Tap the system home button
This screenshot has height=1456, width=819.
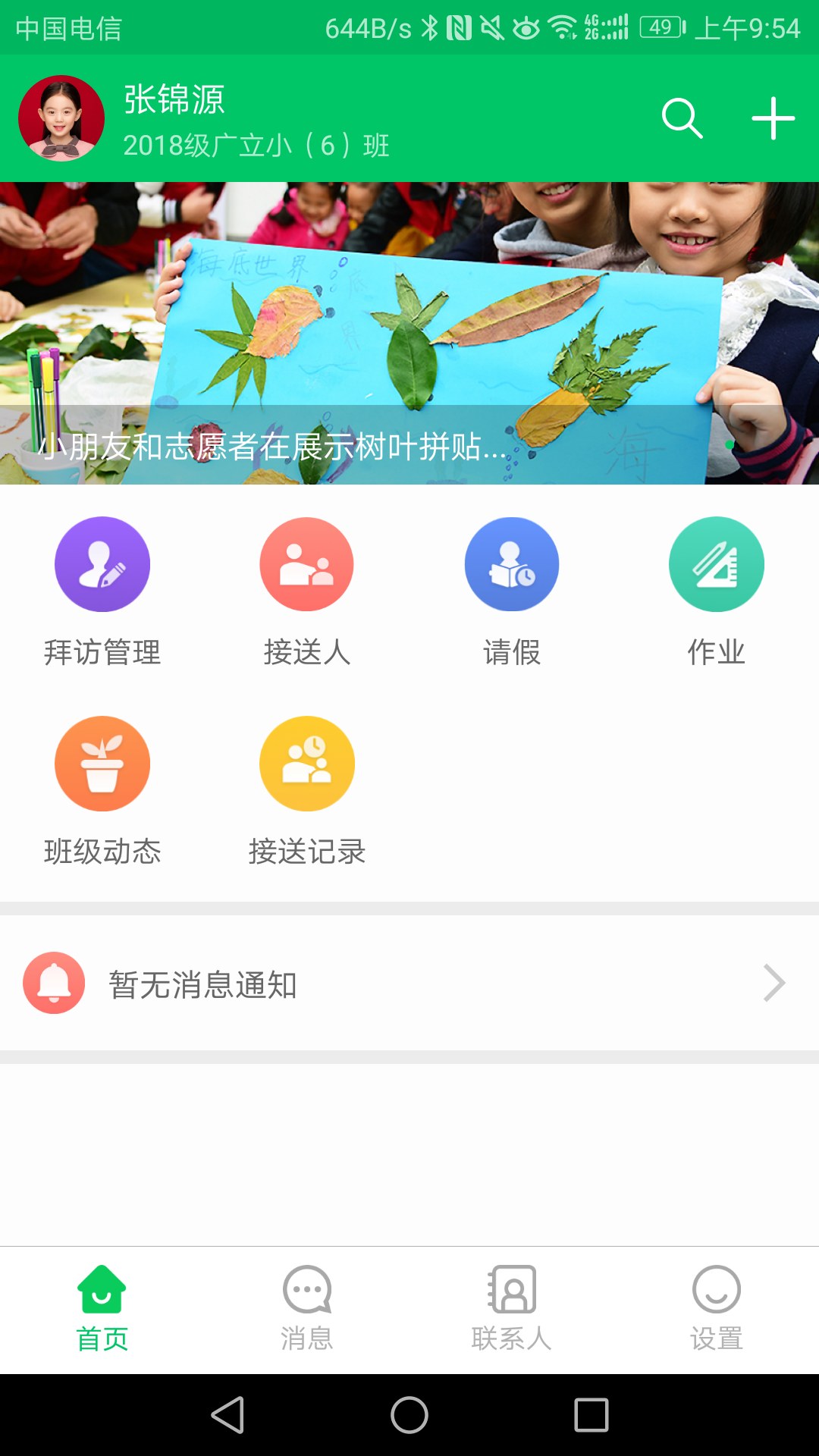(x=409, y=1415)
